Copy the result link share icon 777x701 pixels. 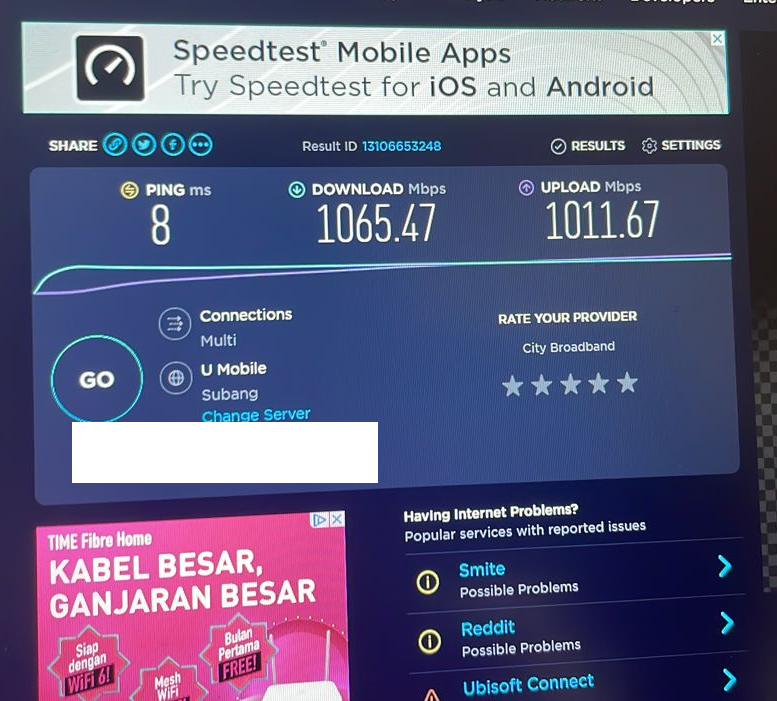pyautogui.click(x=116, y=146)
